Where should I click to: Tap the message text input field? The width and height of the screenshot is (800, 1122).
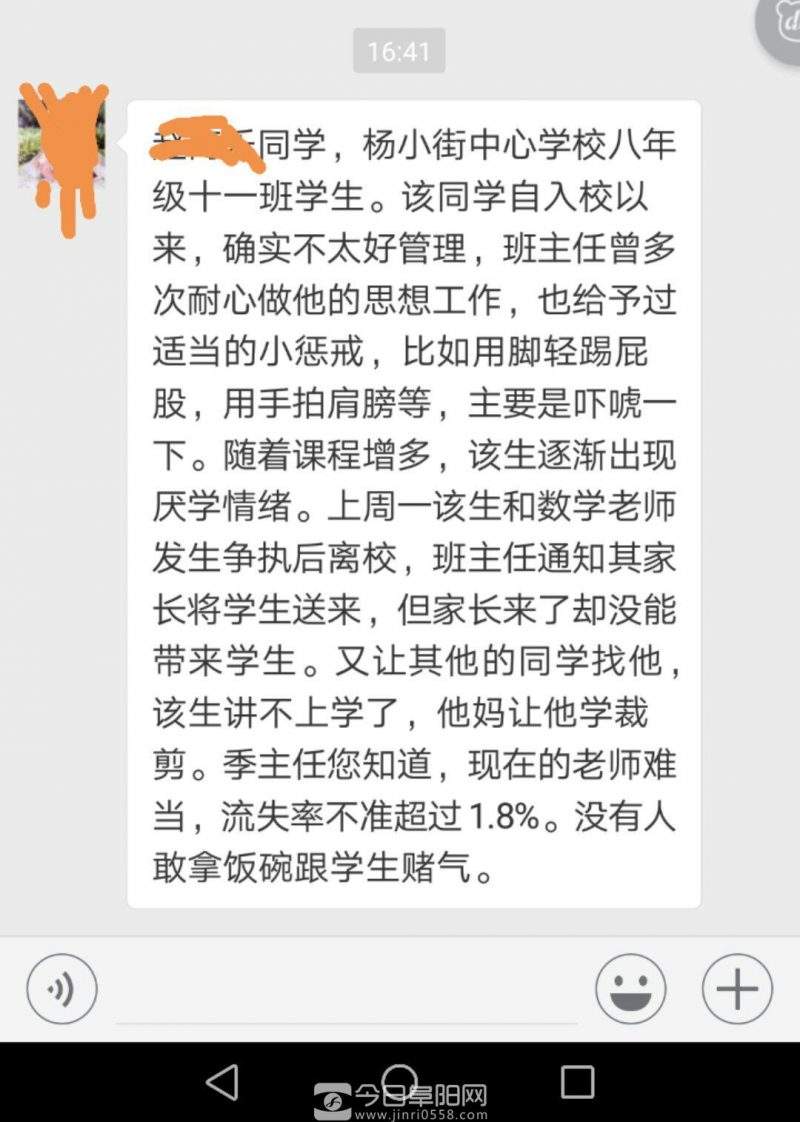click(345, 993)
